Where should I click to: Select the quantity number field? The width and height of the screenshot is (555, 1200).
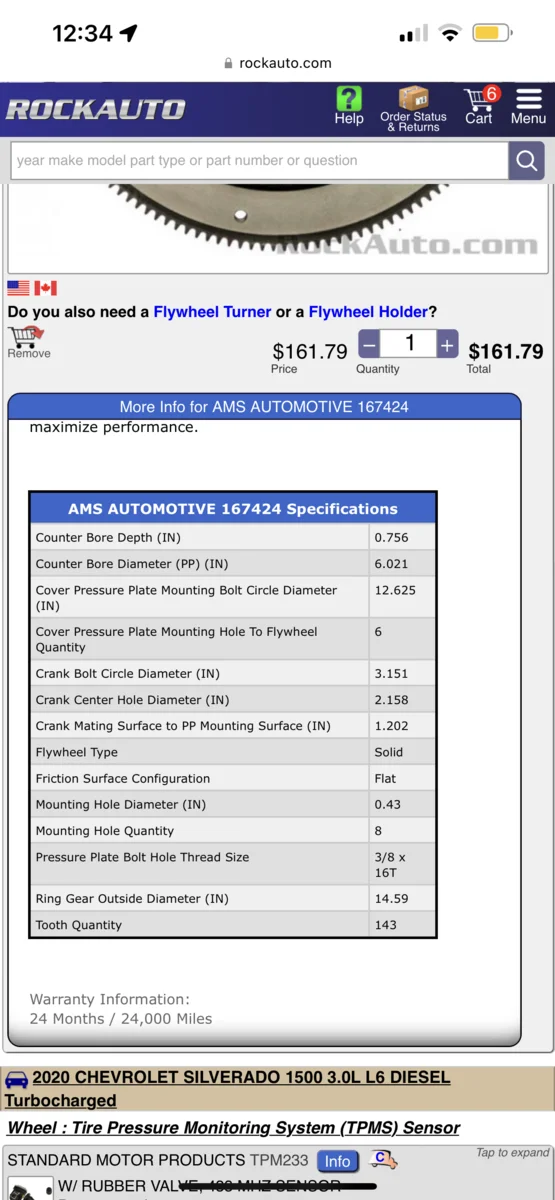point(409,344)
